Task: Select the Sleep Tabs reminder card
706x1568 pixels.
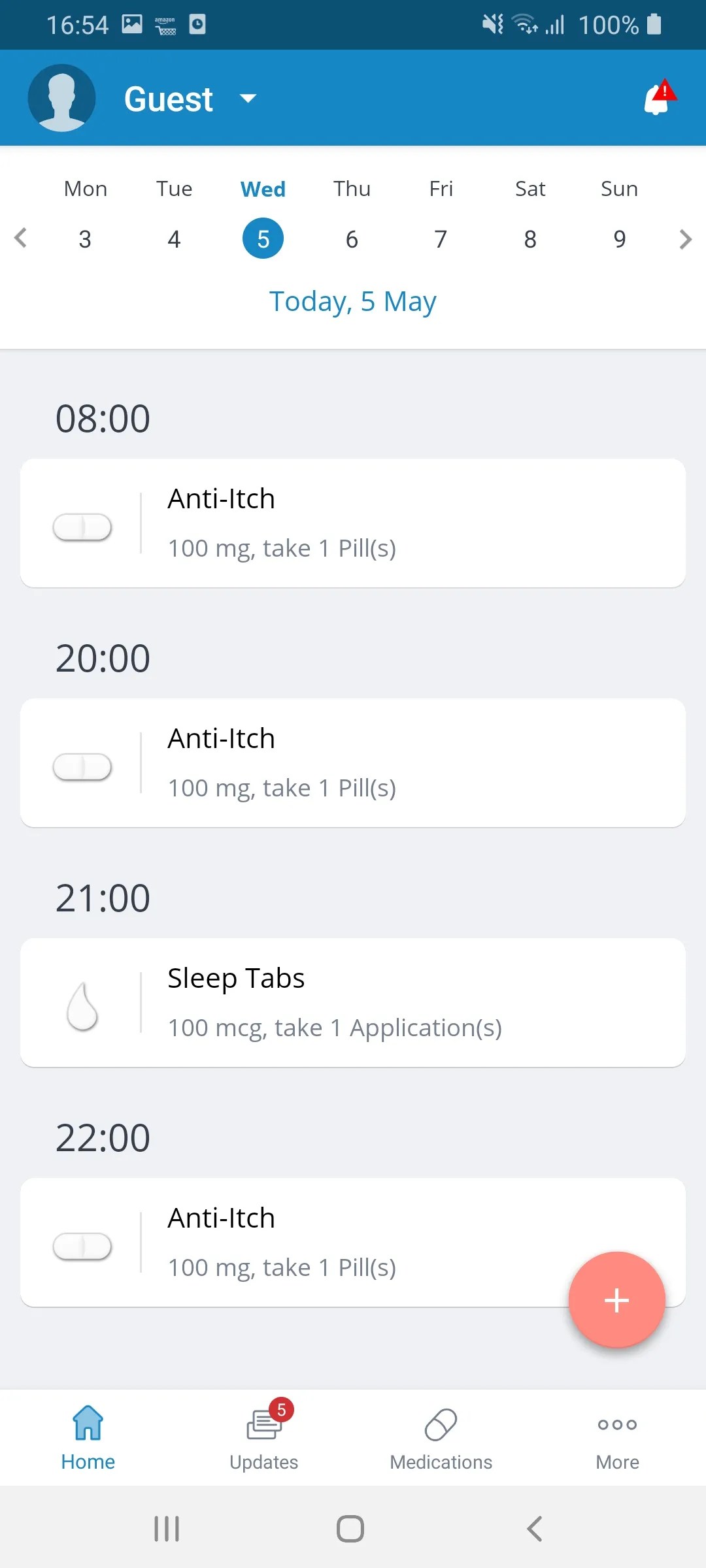Action: tap(353, 1003)
